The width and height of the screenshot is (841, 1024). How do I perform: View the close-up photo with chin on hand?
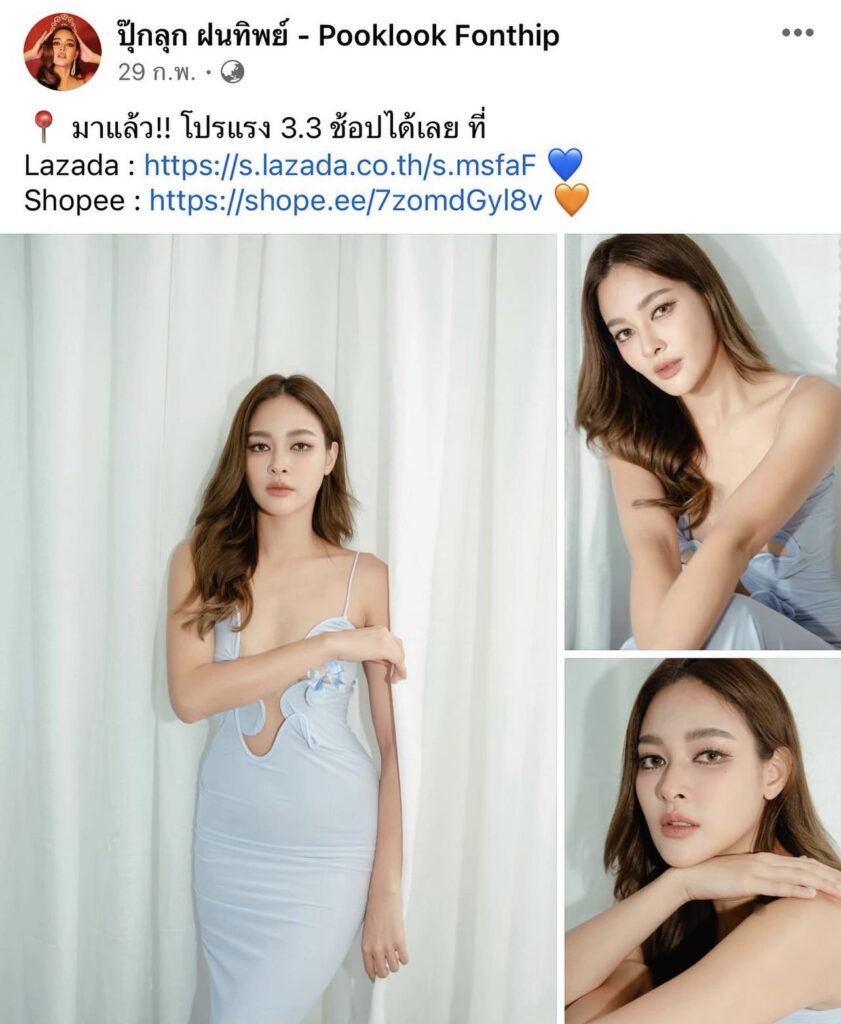702,840
